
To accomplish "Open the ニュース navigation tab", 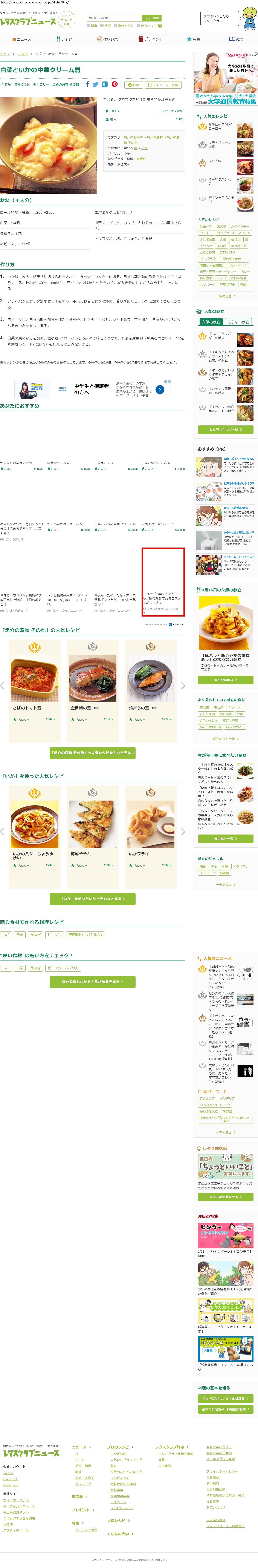I will coord(22,39).
